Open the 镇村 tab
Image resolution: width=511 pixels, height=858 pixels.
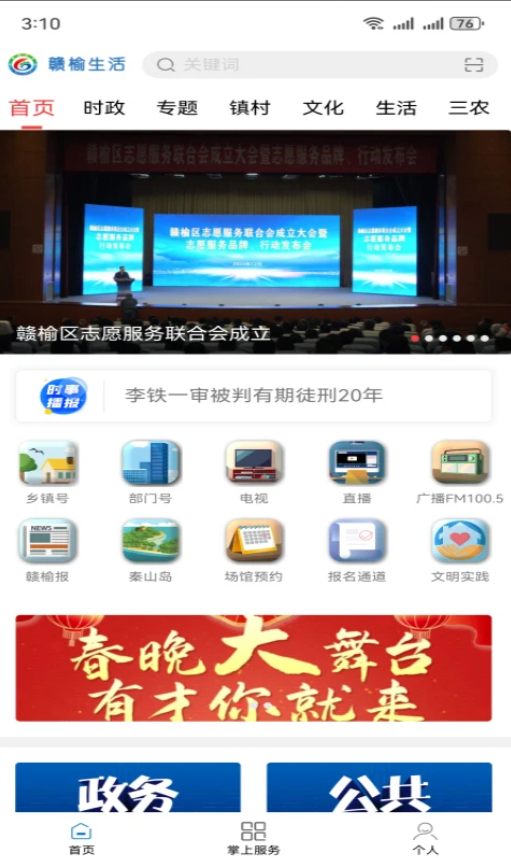(x=250, y=108)
